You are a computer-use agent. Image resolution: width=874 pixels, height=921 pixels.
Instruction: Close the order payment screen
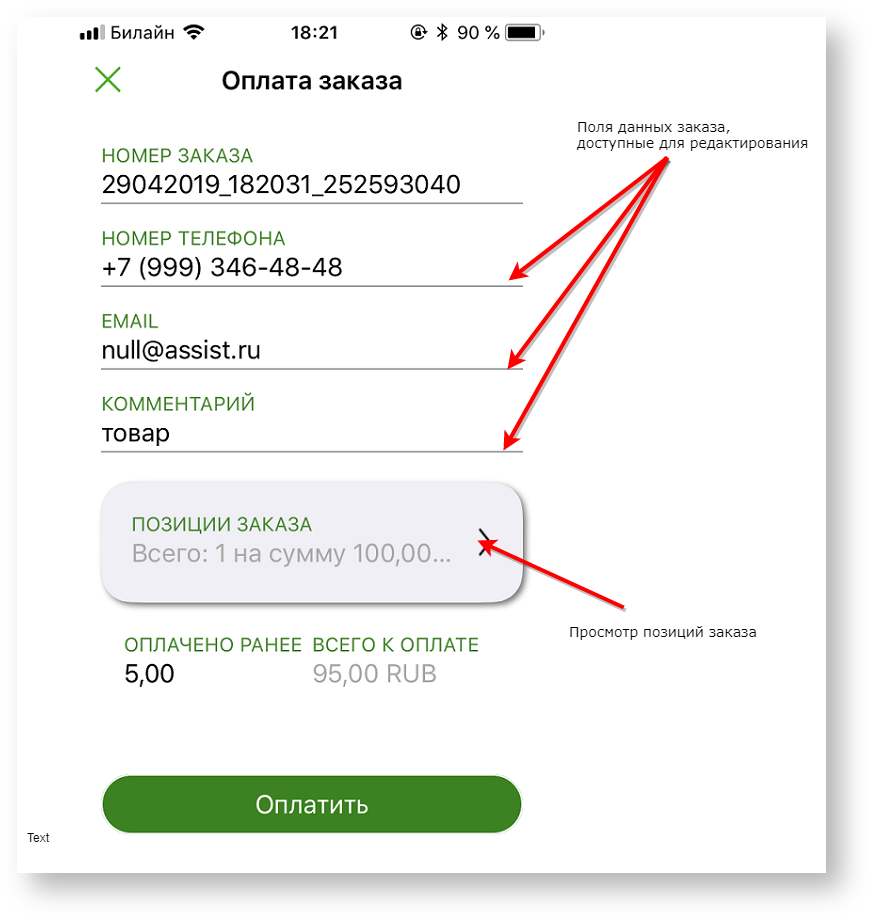(x=108, y=80)
